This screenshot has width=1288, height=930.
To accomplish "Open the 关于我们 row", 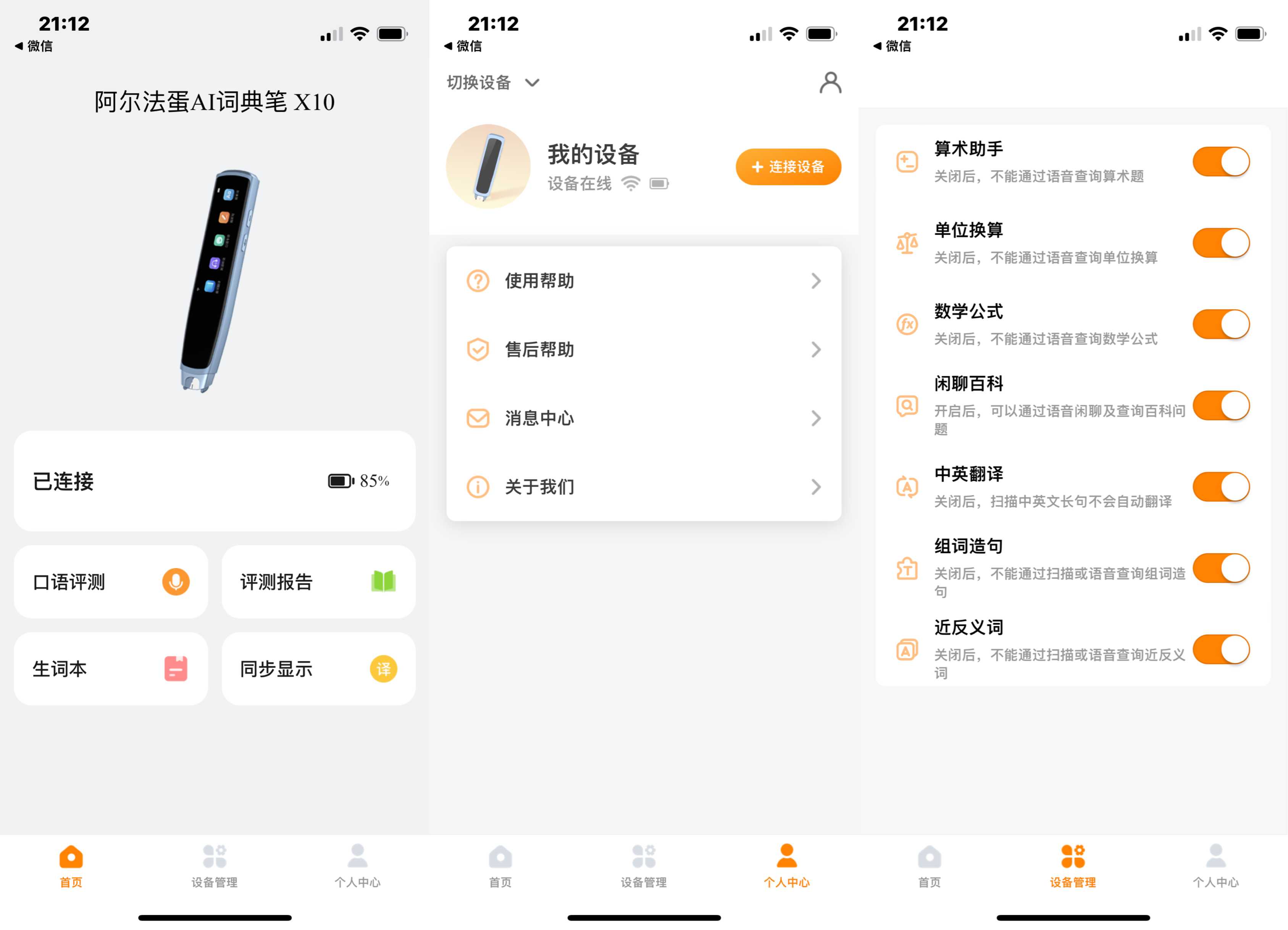I will [x=644, y=487].
